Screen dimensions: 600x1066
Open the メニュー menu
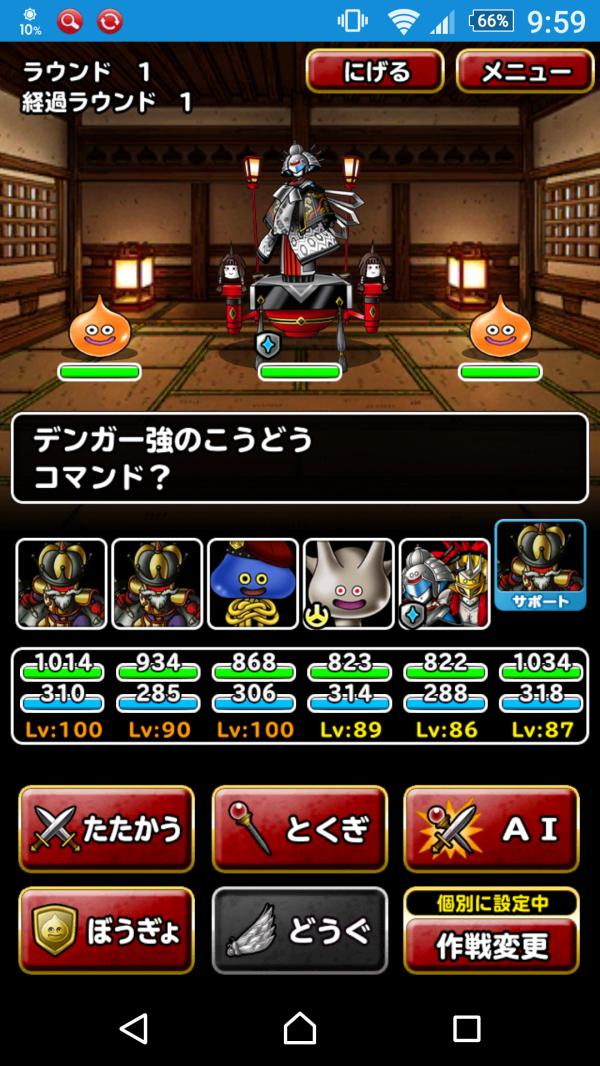click(x=518, y=72)
